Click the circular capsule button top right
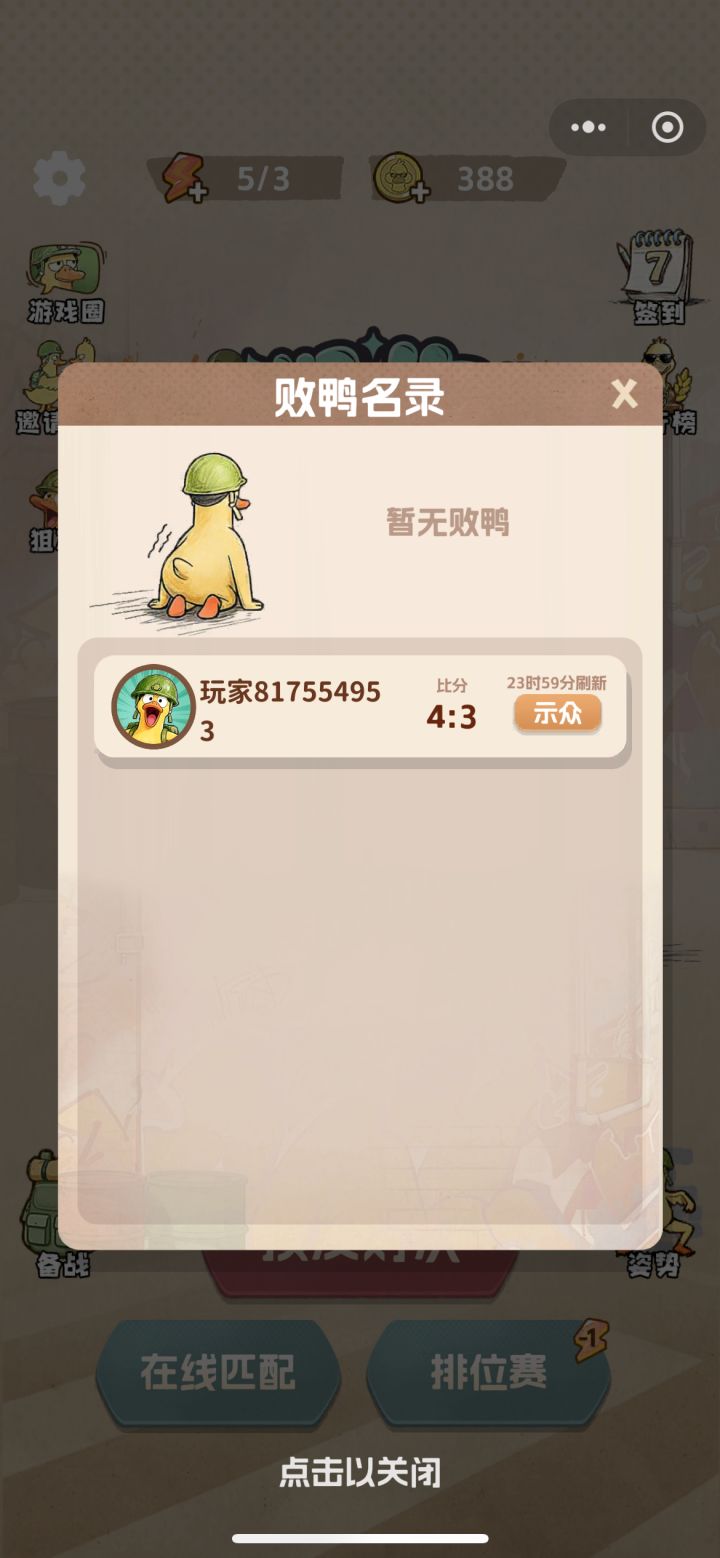The width and height of the screenshot is (720, 1558). [x=666, y=127]
